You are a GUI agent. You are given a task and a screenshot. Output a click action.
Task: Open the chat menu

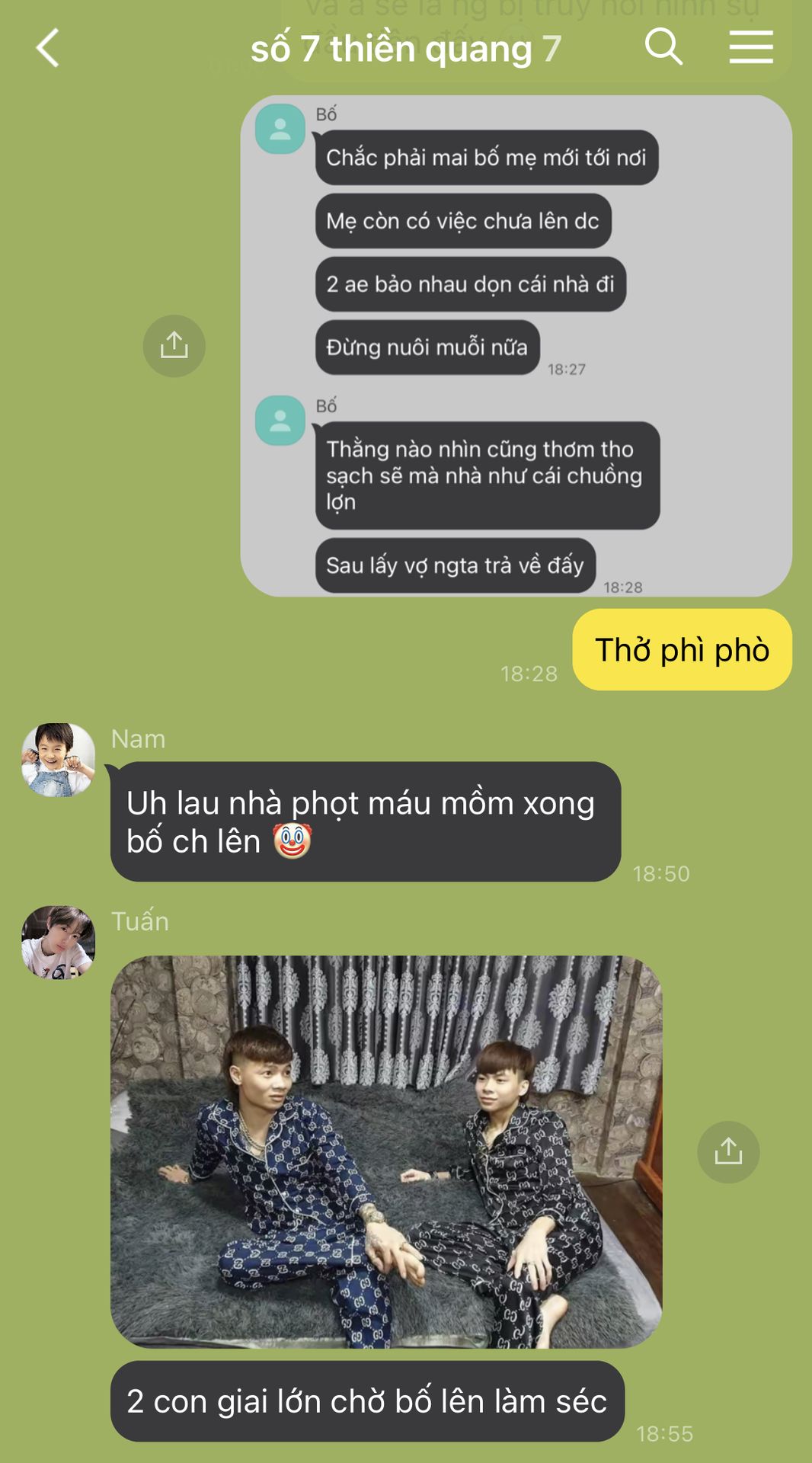750,47
